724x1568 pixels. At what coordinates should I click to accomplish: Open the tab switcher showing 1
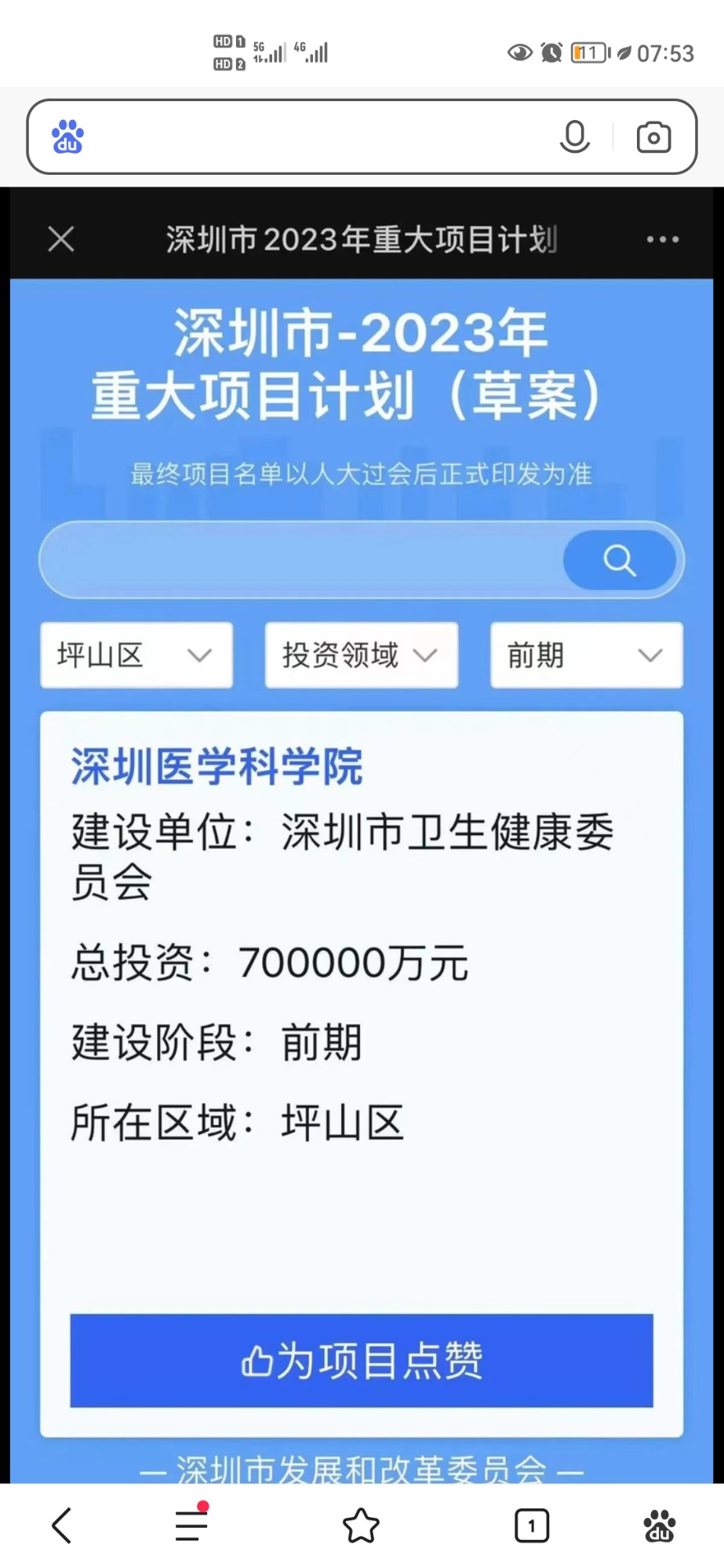(x=531, y=1525)
